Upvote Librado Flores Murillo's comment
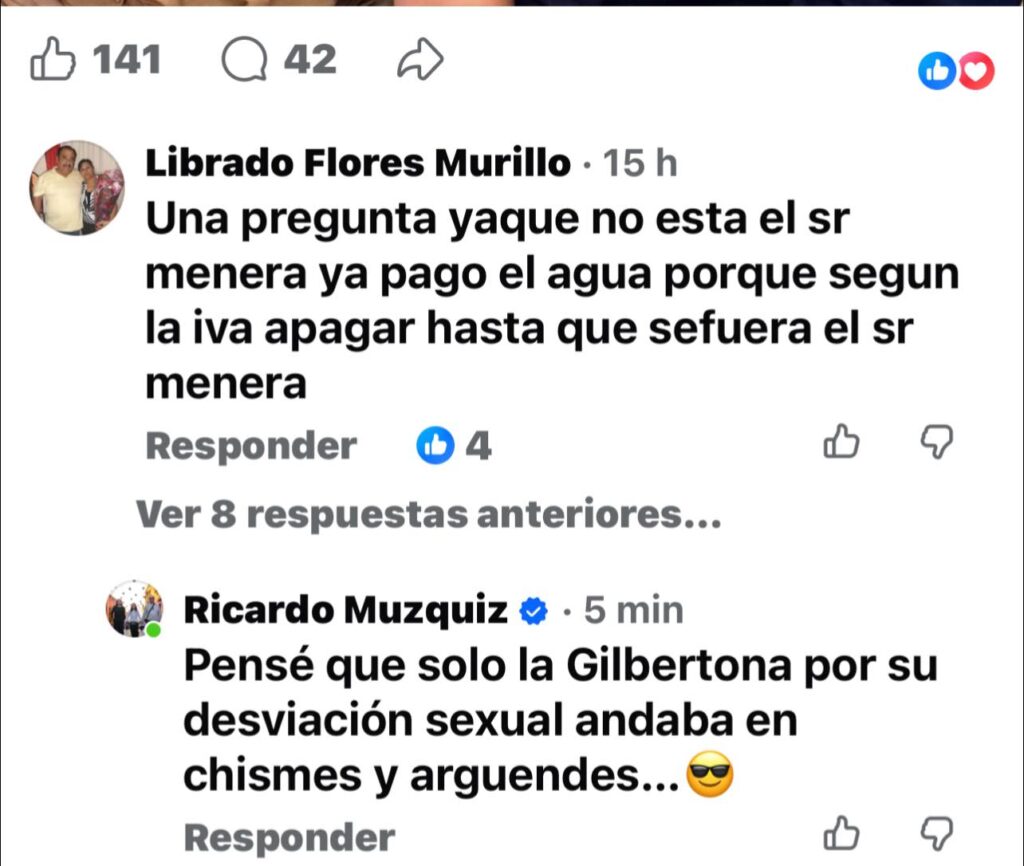 pos(841,442)
